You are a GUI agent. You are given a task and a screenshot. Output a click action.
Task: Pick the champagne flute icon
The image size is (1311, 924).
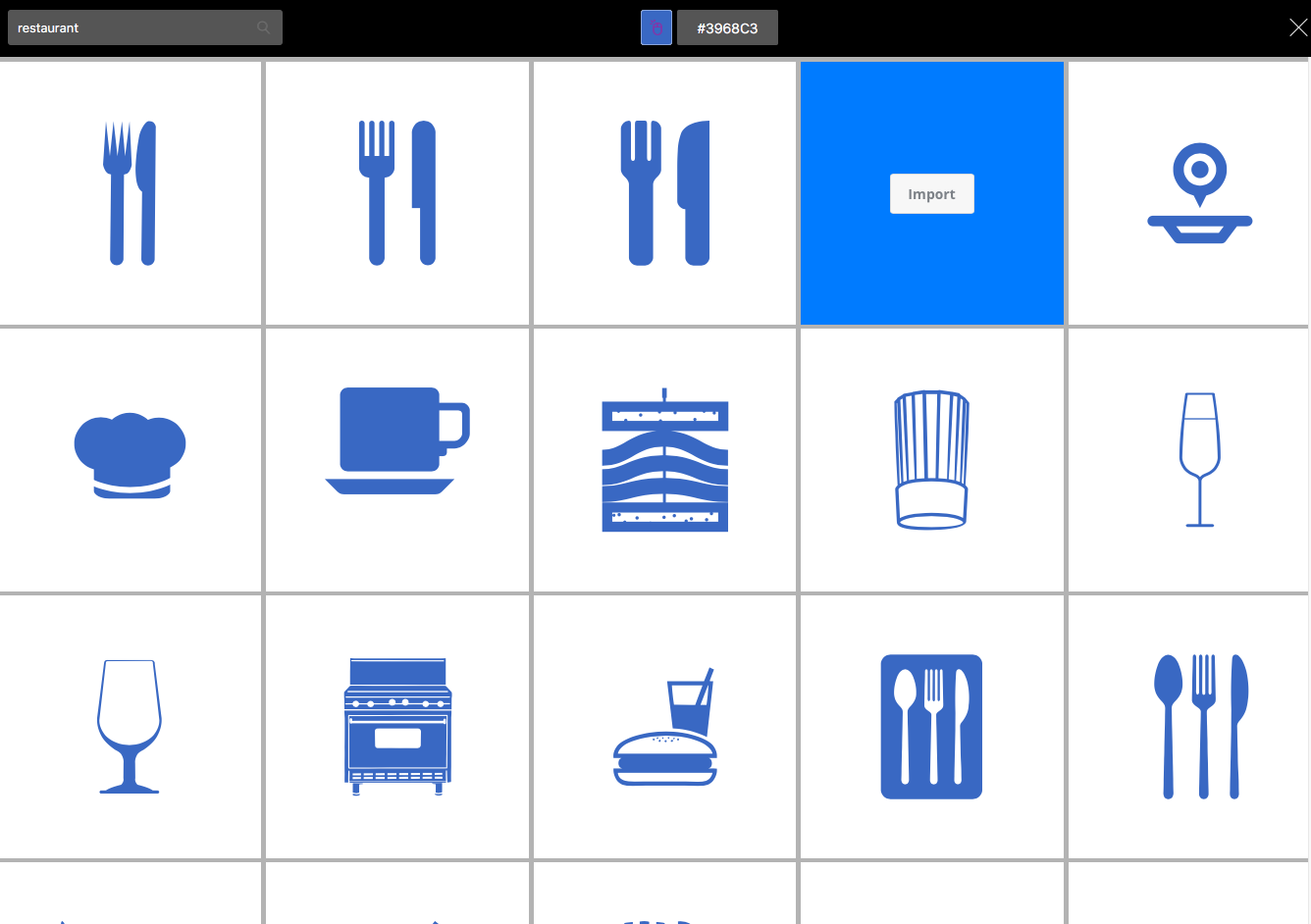click(1199, 460)
